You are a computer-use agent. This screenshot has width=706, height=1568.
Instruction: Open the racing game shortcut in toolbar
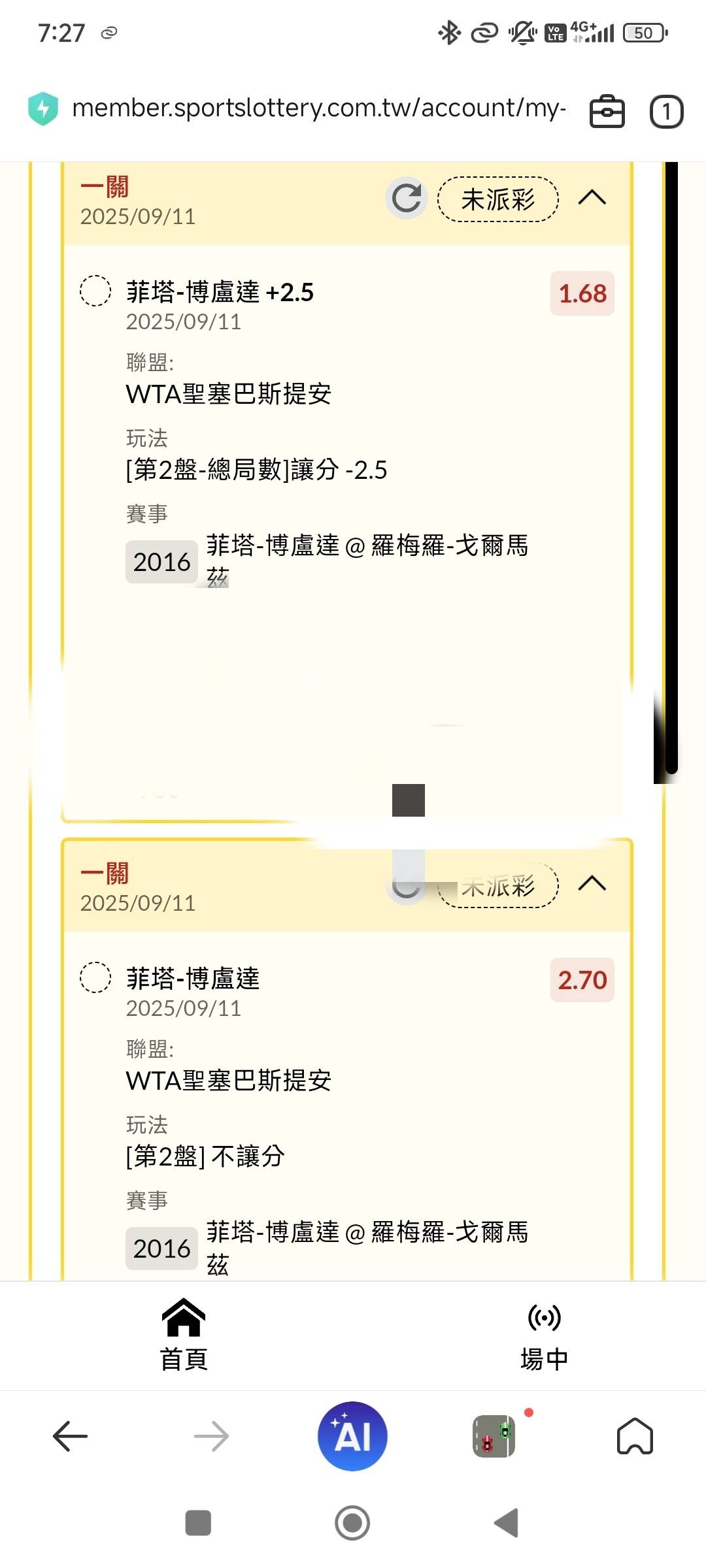(x=494, y=1436)
